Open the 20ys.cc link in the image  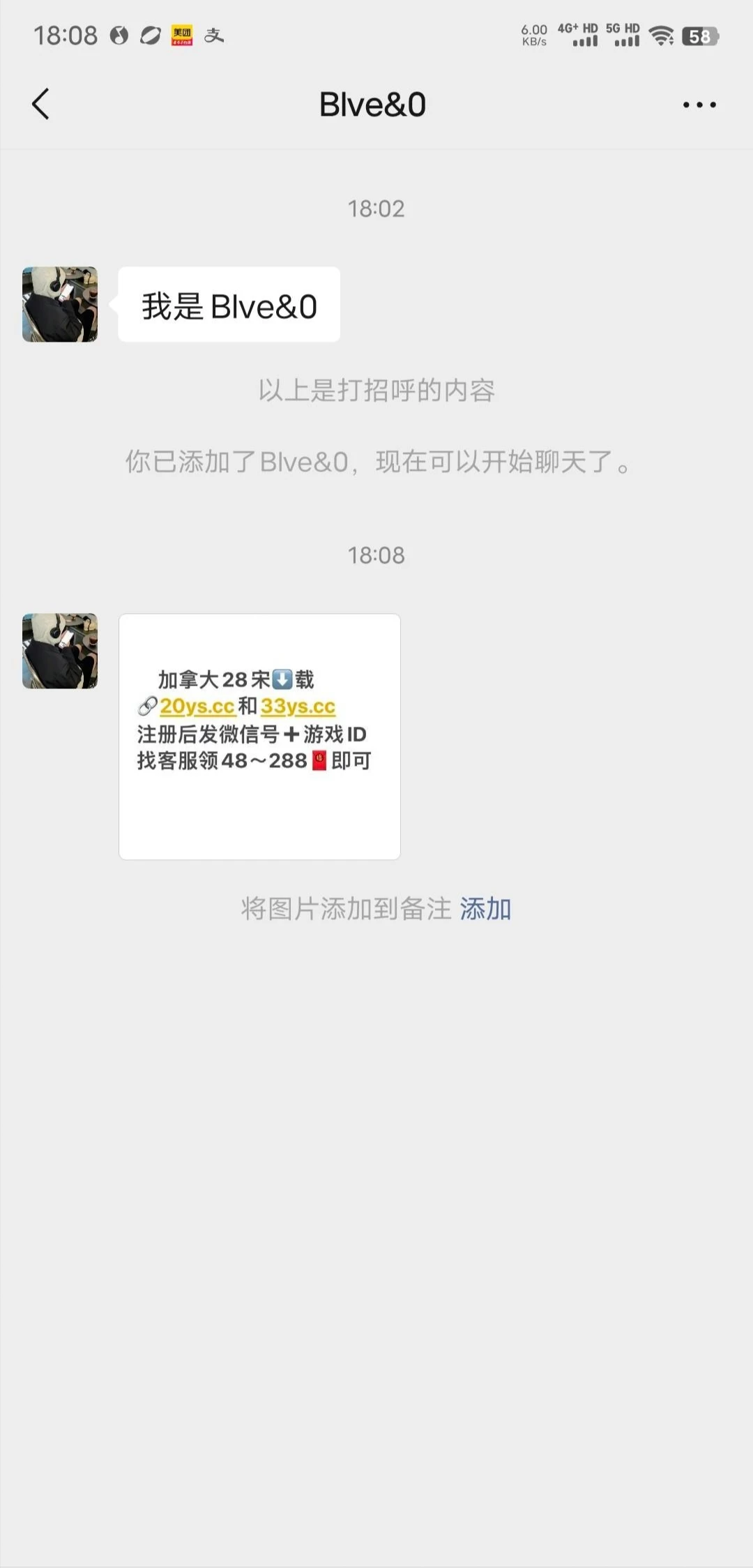pos(197,707)
